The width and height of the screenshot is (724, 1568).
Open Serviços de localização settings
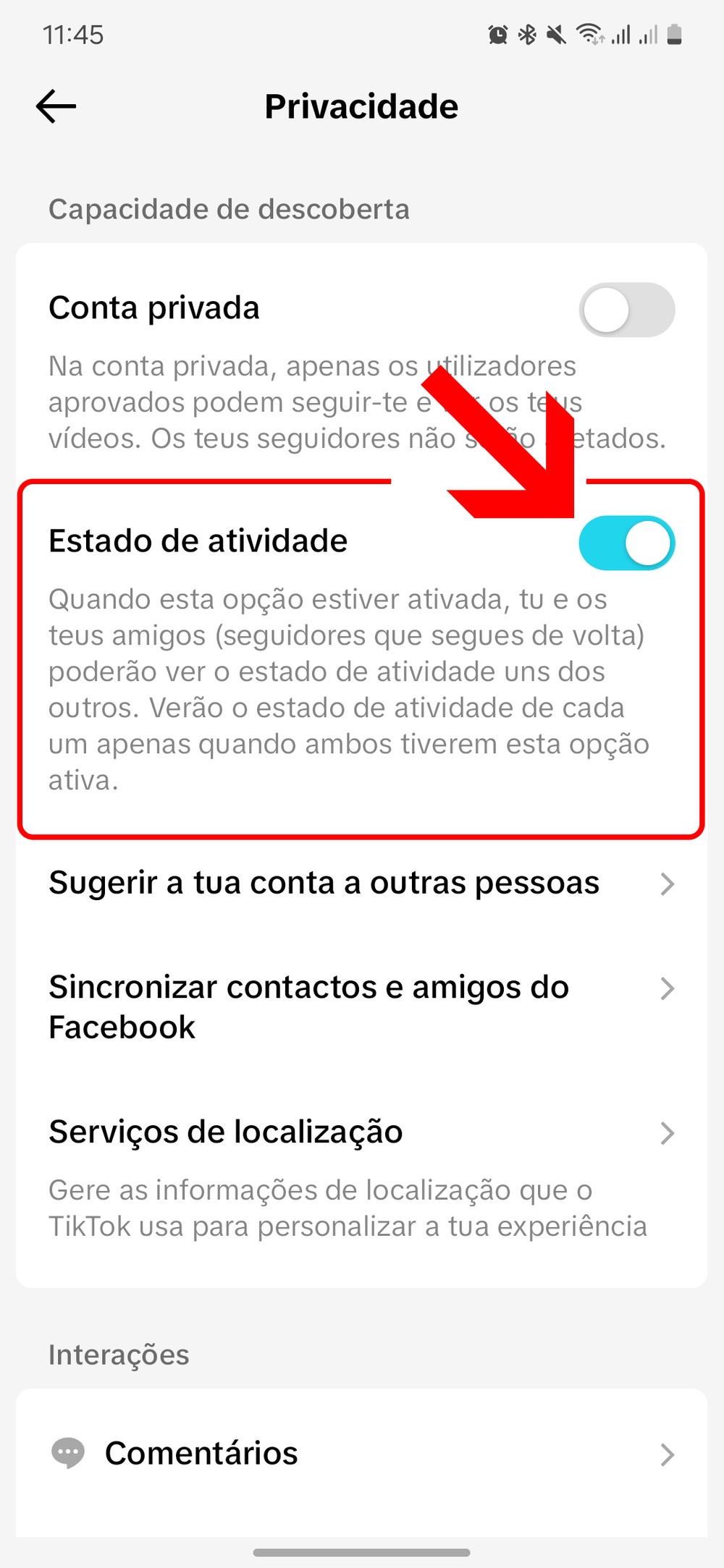pos(361,1133)
